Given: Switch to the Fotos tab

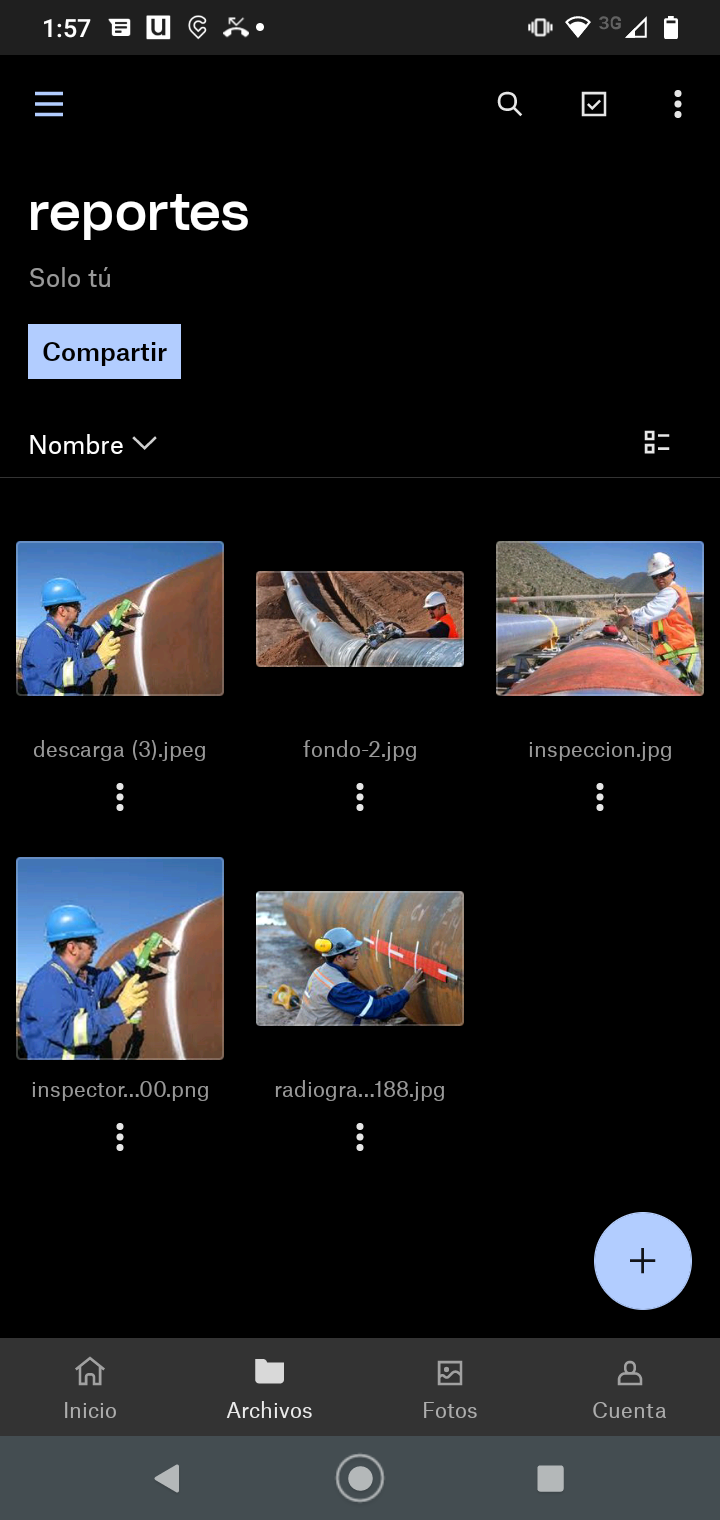Looking at the screenshot, I should tap(450, 1387).
